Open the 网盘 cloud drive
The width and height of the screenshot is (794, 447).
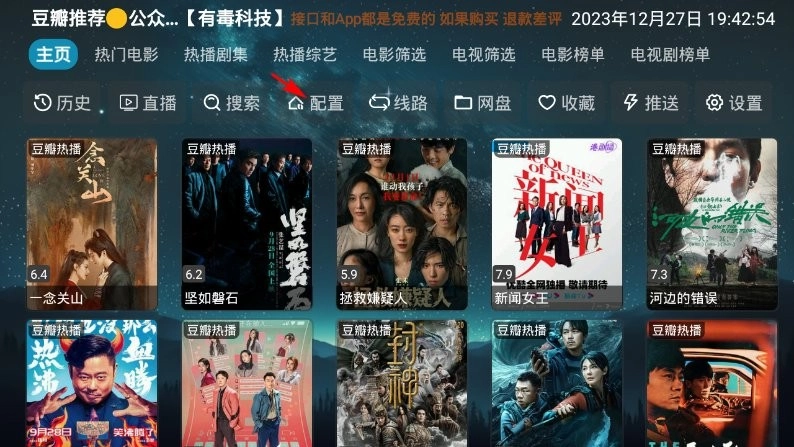tap(482, 103)
